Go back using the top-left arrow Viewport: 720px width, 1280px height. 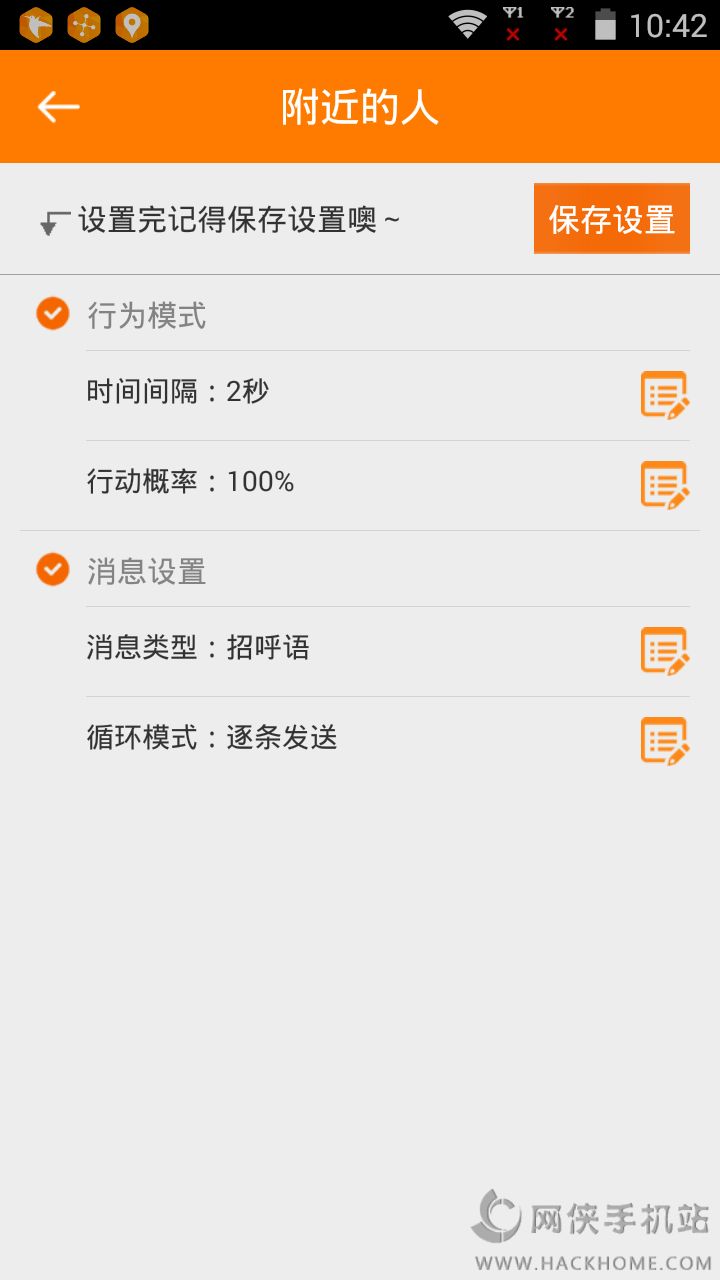(58, 107)
